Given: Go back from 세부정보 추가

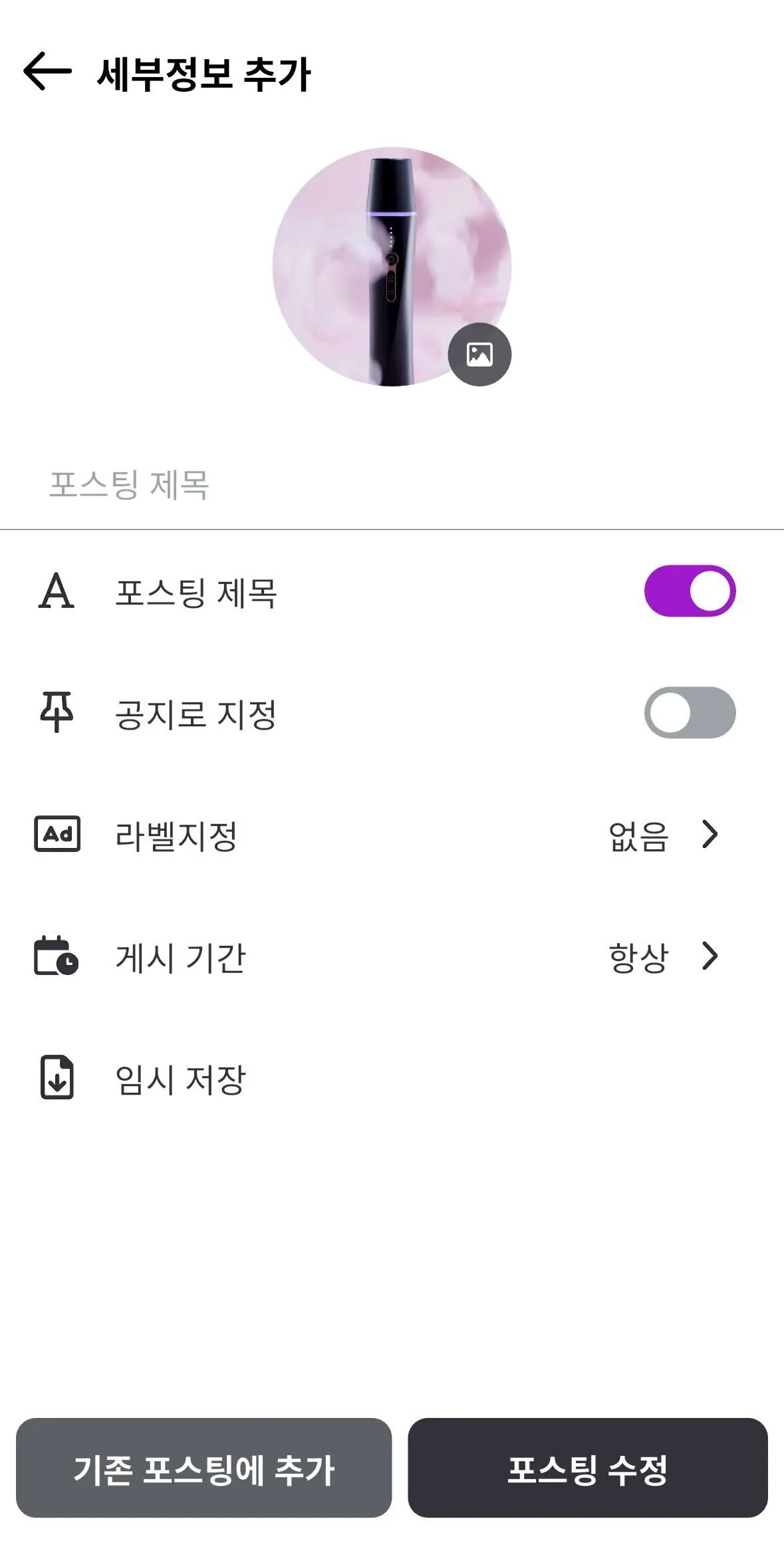Looking at the screenshot, I should click(x=47, y=71).
